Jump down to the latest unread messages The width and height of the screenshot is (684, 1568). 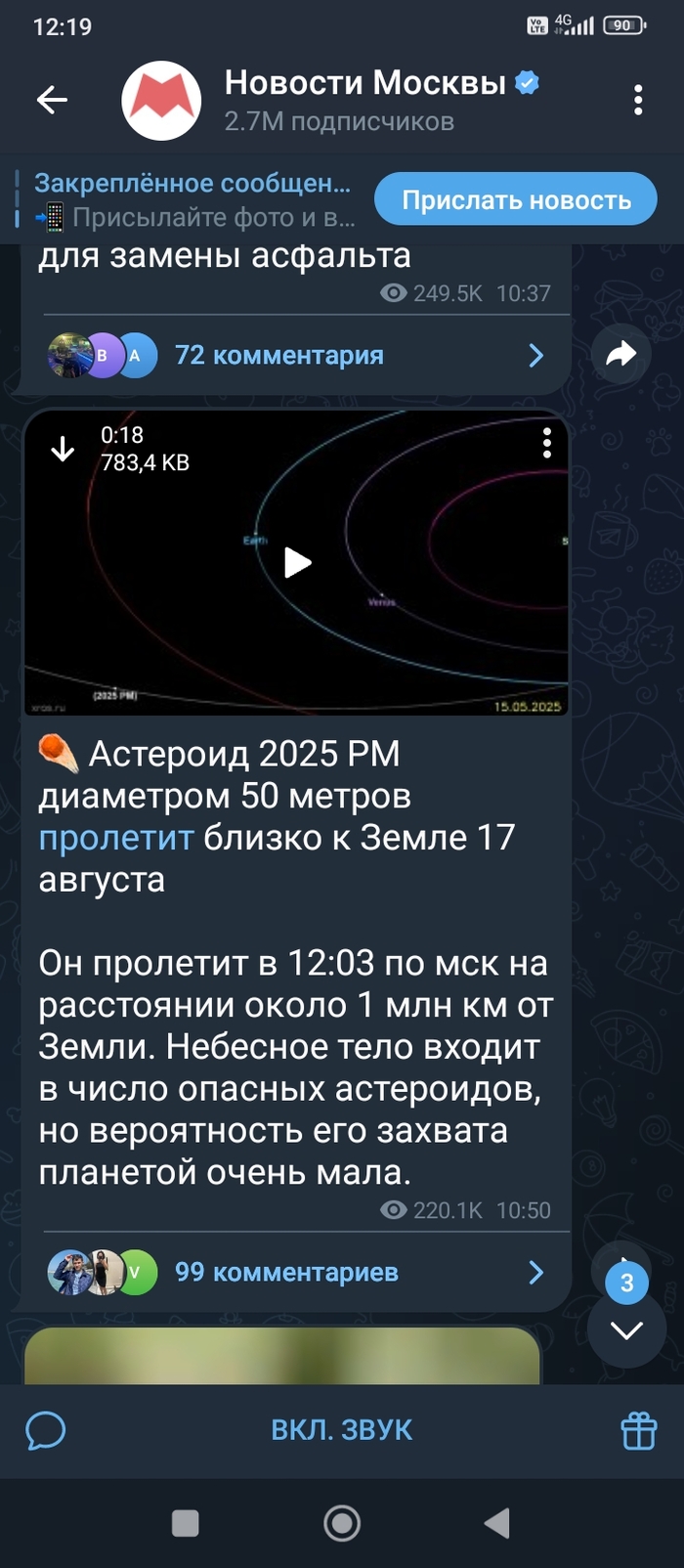626,1328
